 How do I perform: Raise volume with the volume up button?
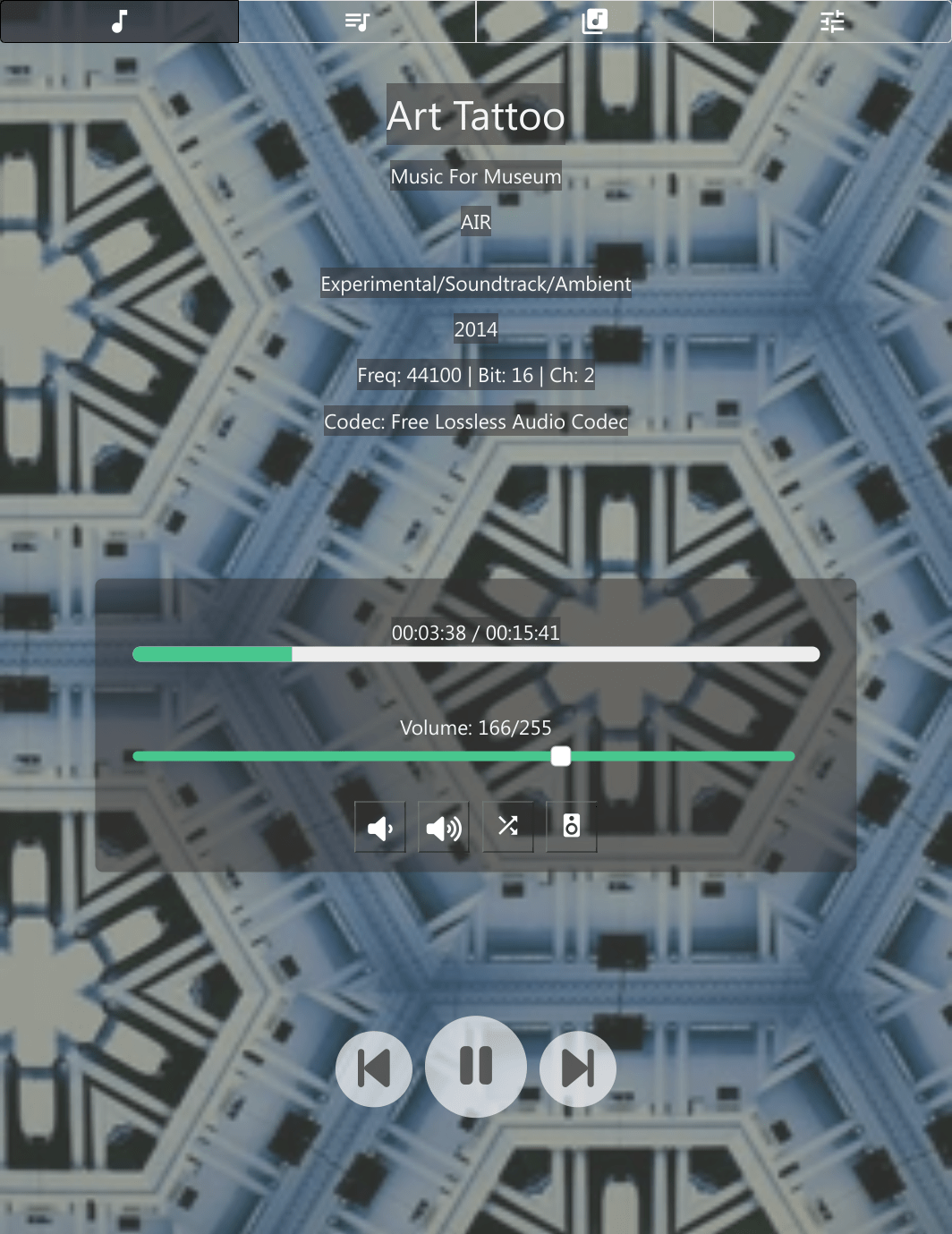(x=444, y=827)
